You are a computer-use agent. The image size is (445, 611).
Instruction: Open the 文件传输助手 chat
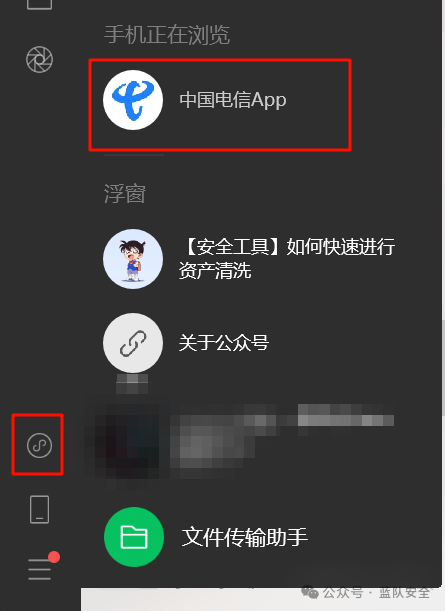pyautogui.click(x=206, y=537)
